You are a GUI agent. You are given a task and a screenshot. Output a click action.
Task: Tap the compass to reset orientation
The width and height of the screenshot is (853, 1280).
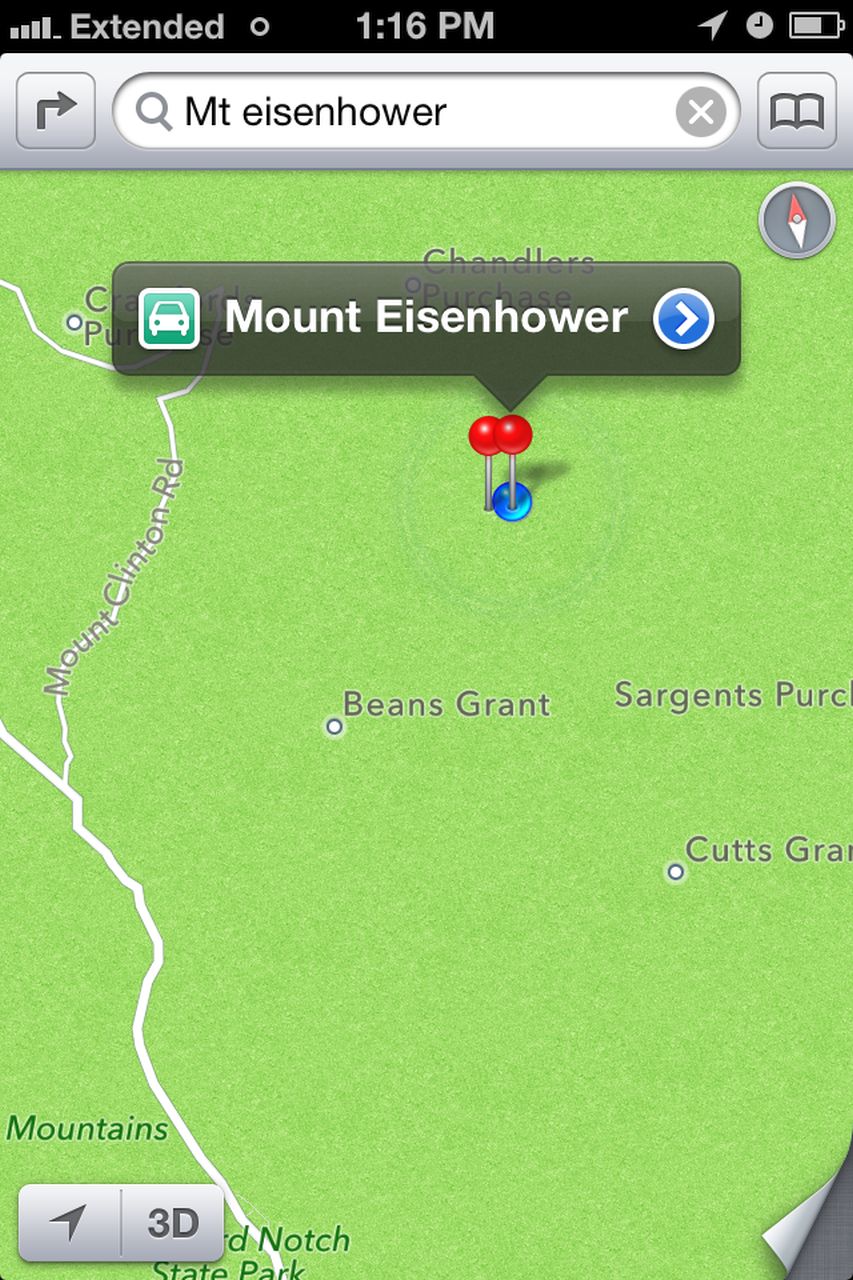tap(797, 221)
